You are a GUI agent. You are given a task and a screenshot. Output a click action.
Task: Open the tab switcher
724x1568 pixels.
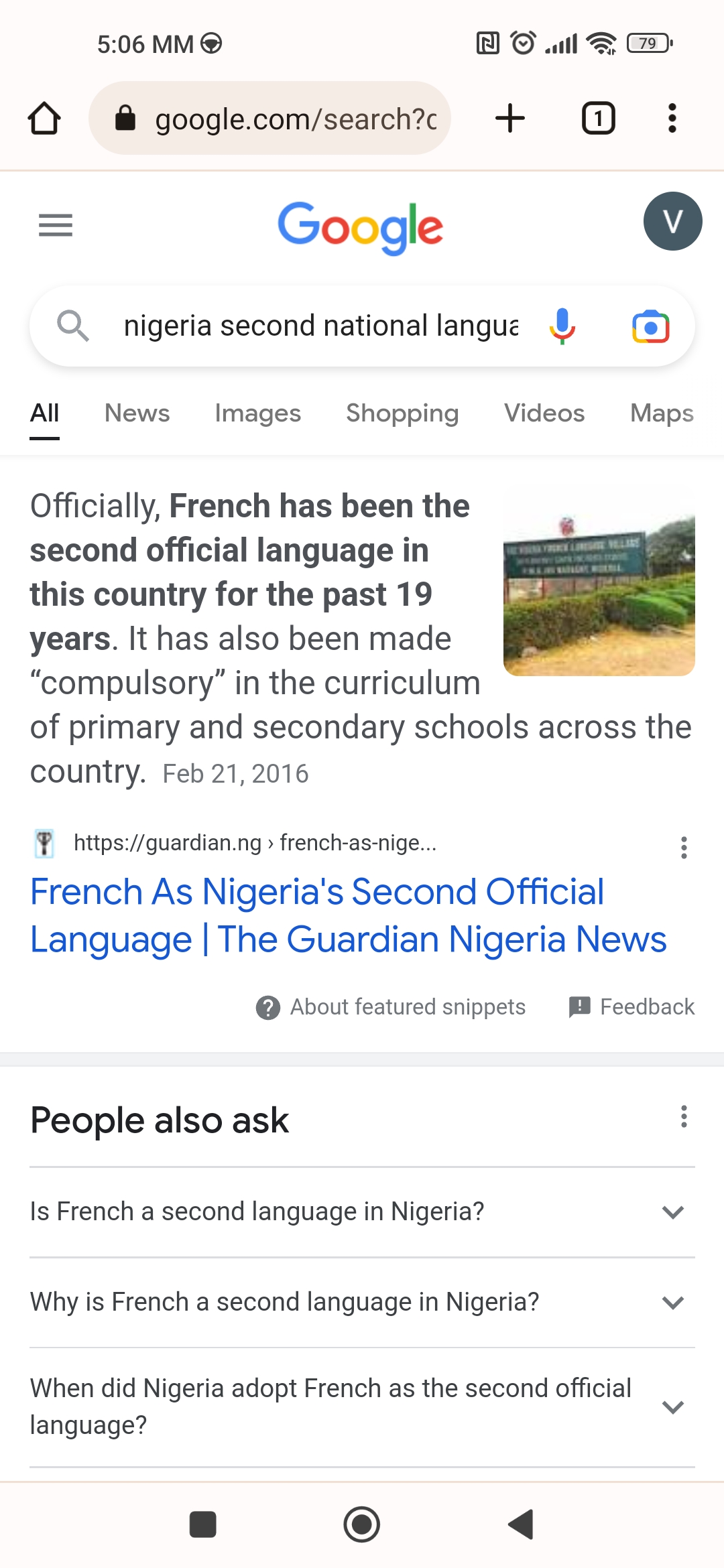[x=598, y=119]
